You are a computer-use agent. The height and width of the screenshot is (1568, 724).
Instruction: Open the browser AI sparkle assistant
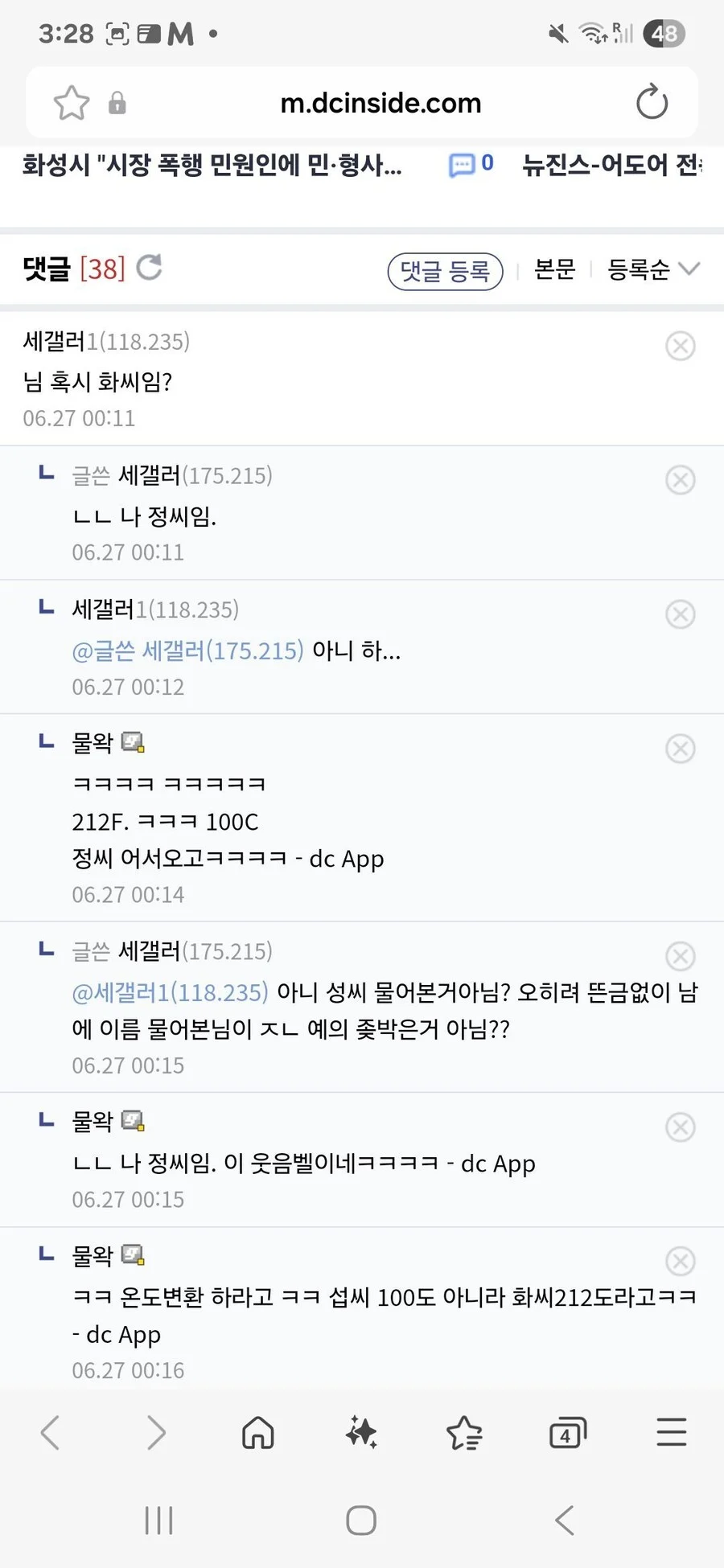click(x=361, y=1433)
